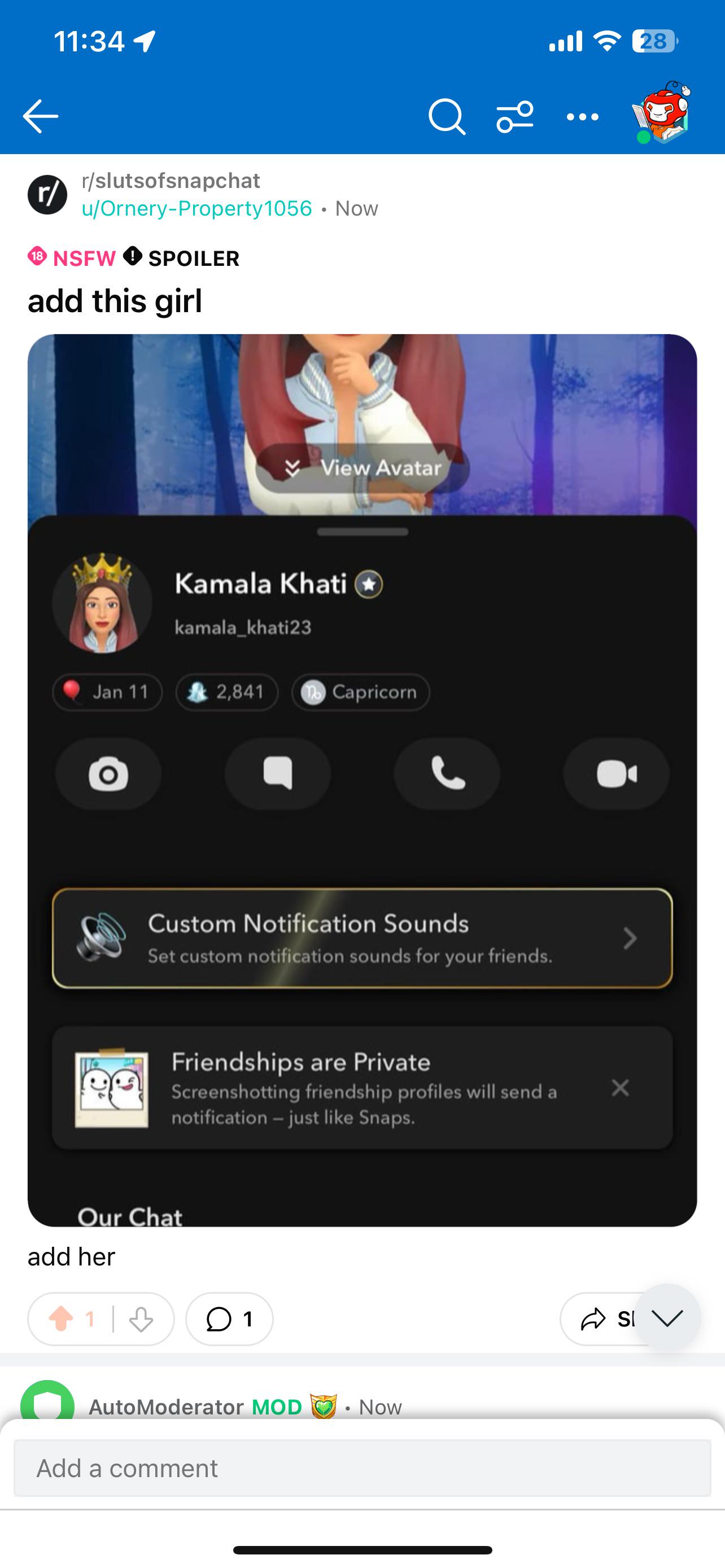Focus the Add a comment field
The image size is (725, 1568).
pyautogui.click(x=362, y=1468)
